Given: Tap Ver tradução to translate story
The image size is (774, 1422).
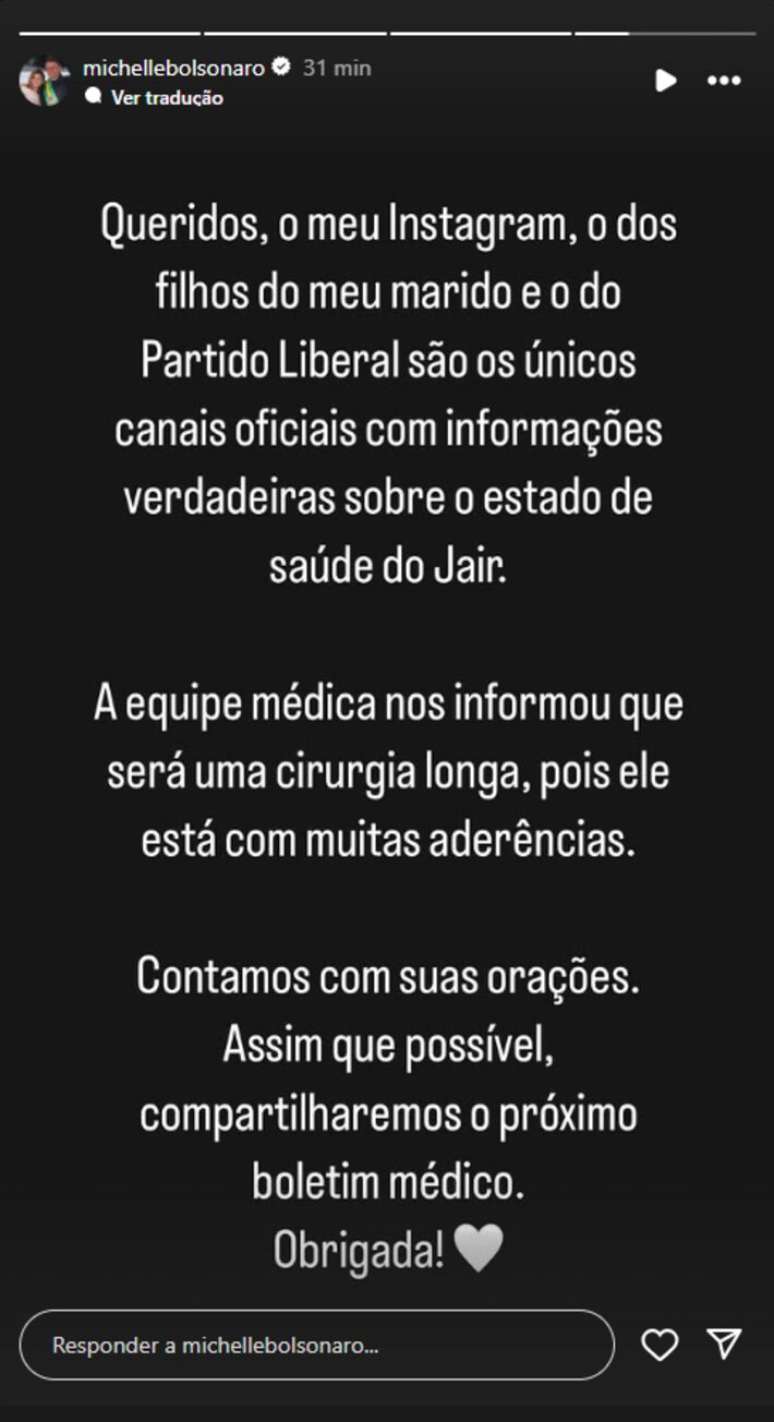Looking at the screenshot, I should tap(166, 97).
